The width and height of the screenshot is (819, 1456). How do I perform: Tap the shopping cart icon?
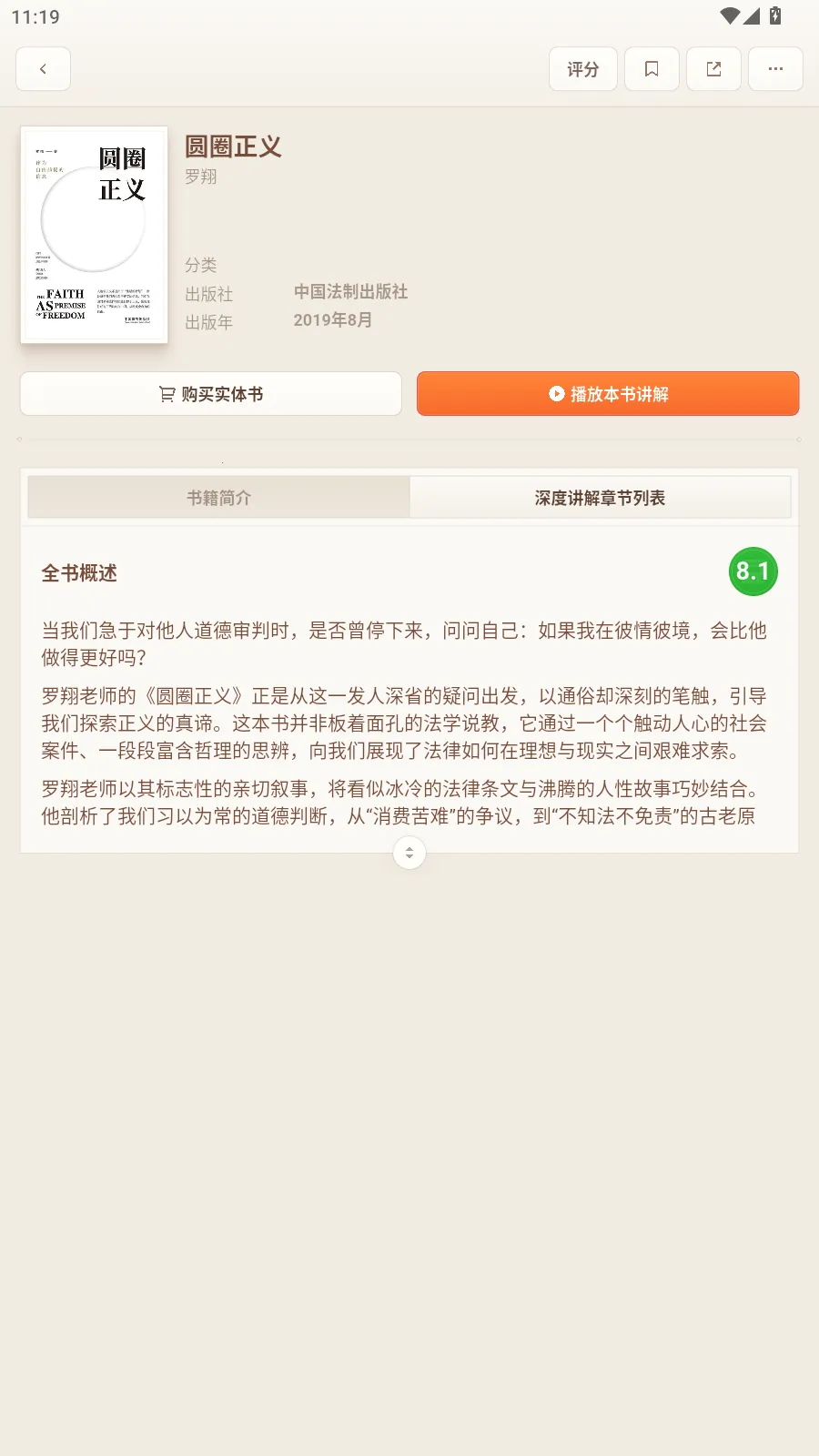[165, 393]
